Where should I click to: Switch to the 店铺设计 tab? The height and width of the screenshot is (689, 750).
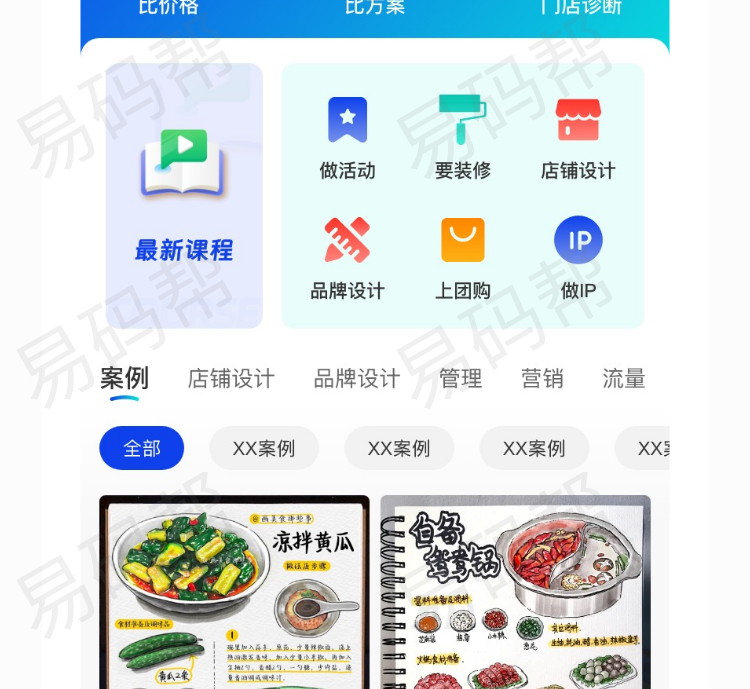[x=231, y=379]
